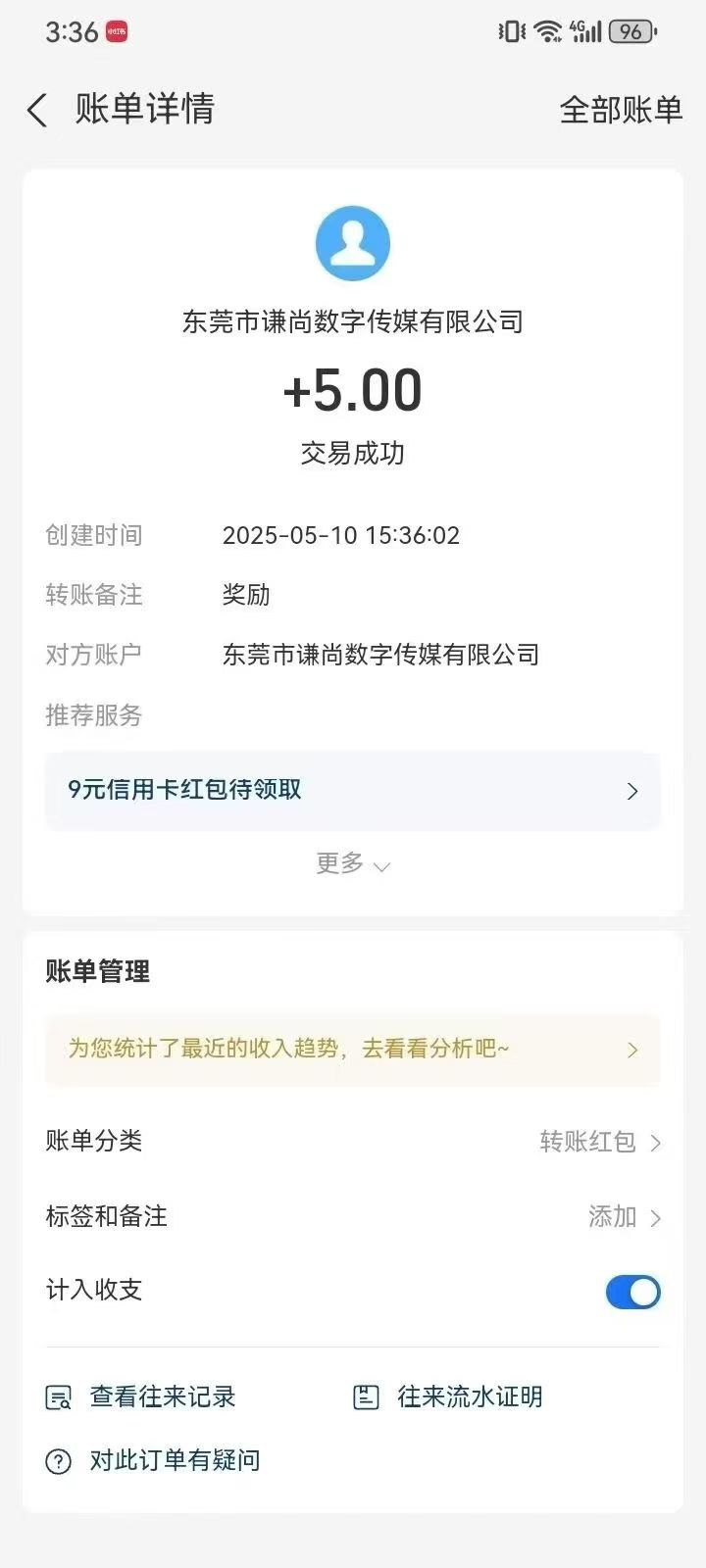
Task: Tap 对此订单有疑问 for help
Action: (x=153, y=1461)
